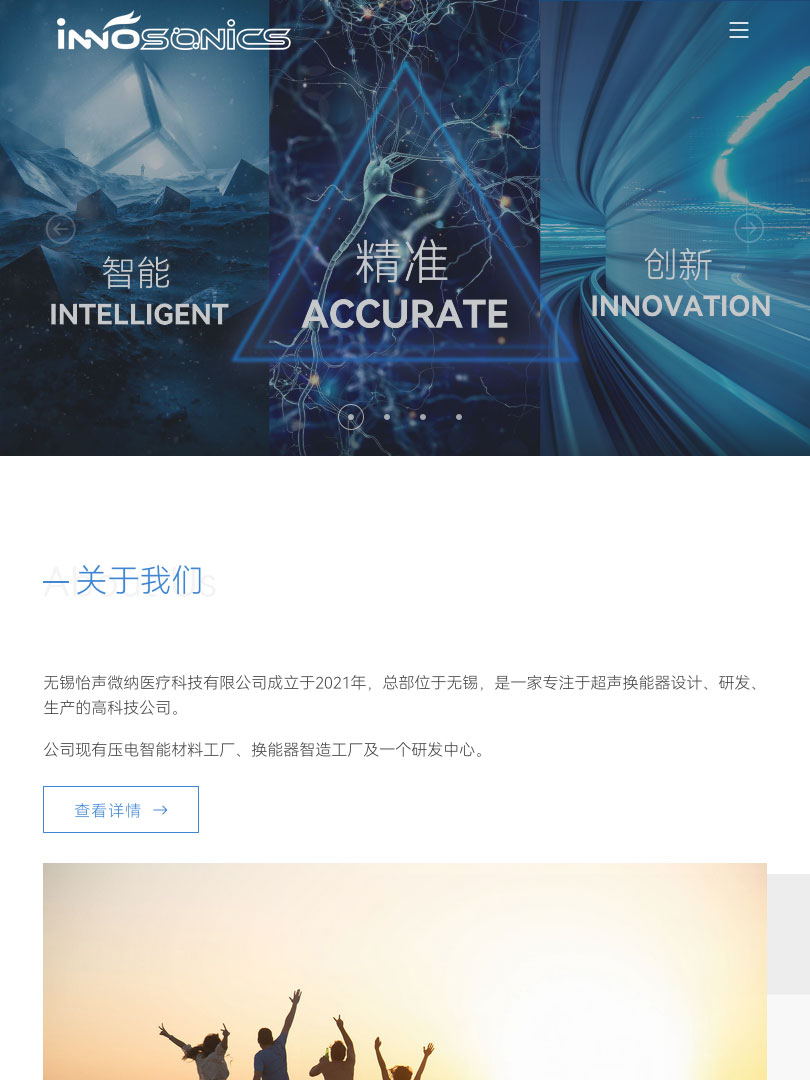
Task: Go to next banner slide
Action: click(749, 229)
